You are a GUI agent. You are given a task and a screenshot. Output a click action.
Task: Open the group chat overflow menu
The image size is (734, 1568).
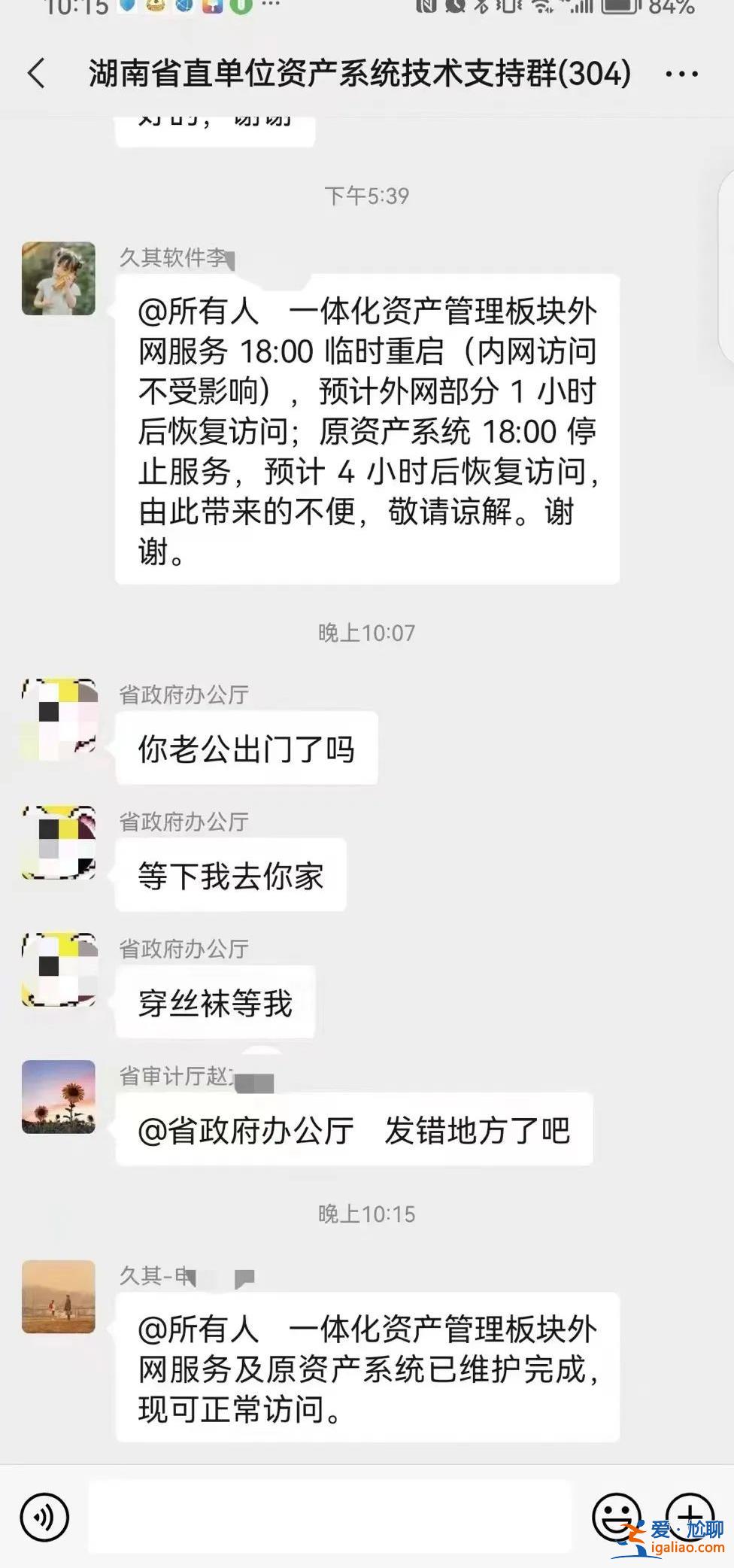[681, 74]
